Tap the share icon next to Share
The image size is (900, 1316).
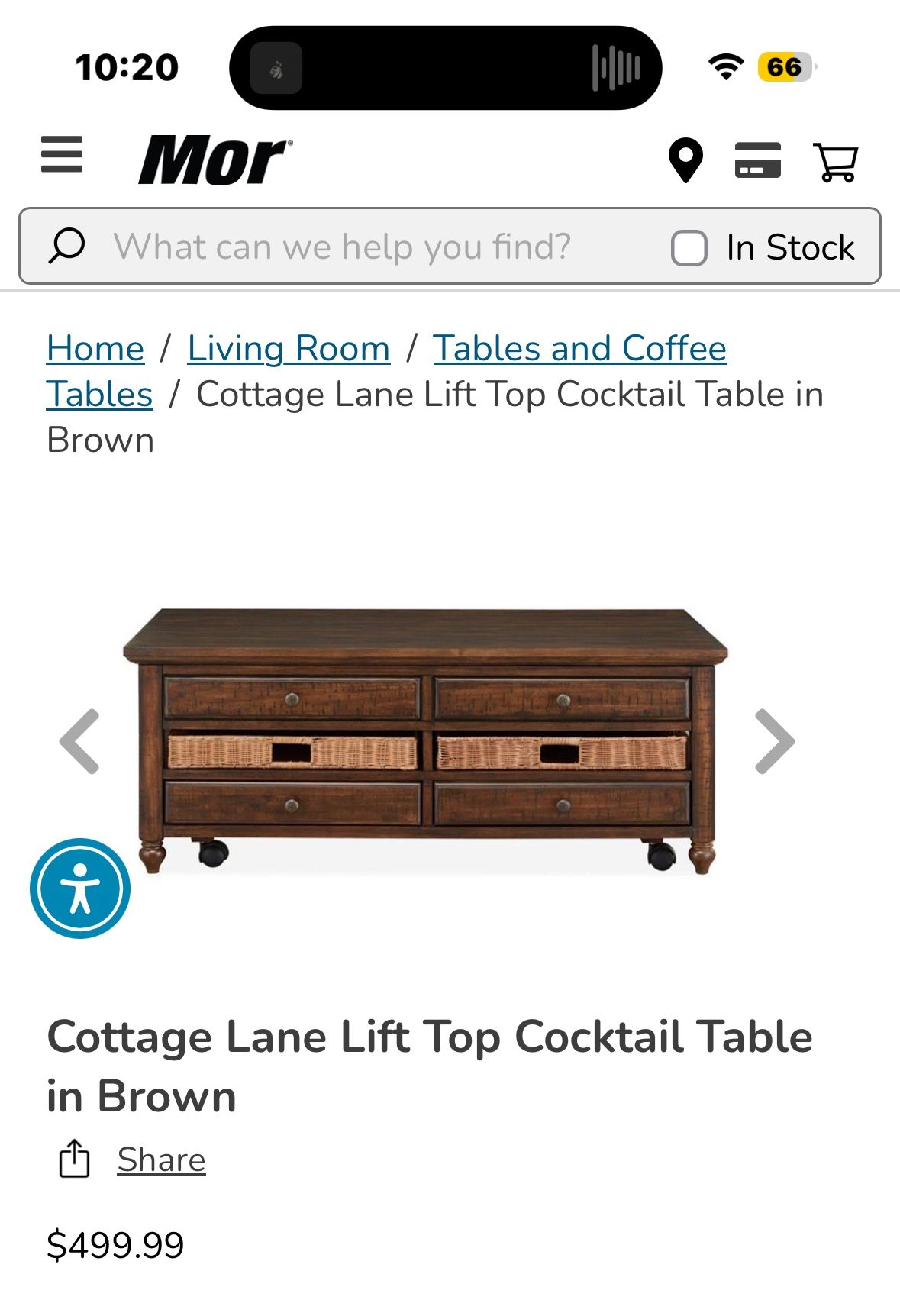74,1158
